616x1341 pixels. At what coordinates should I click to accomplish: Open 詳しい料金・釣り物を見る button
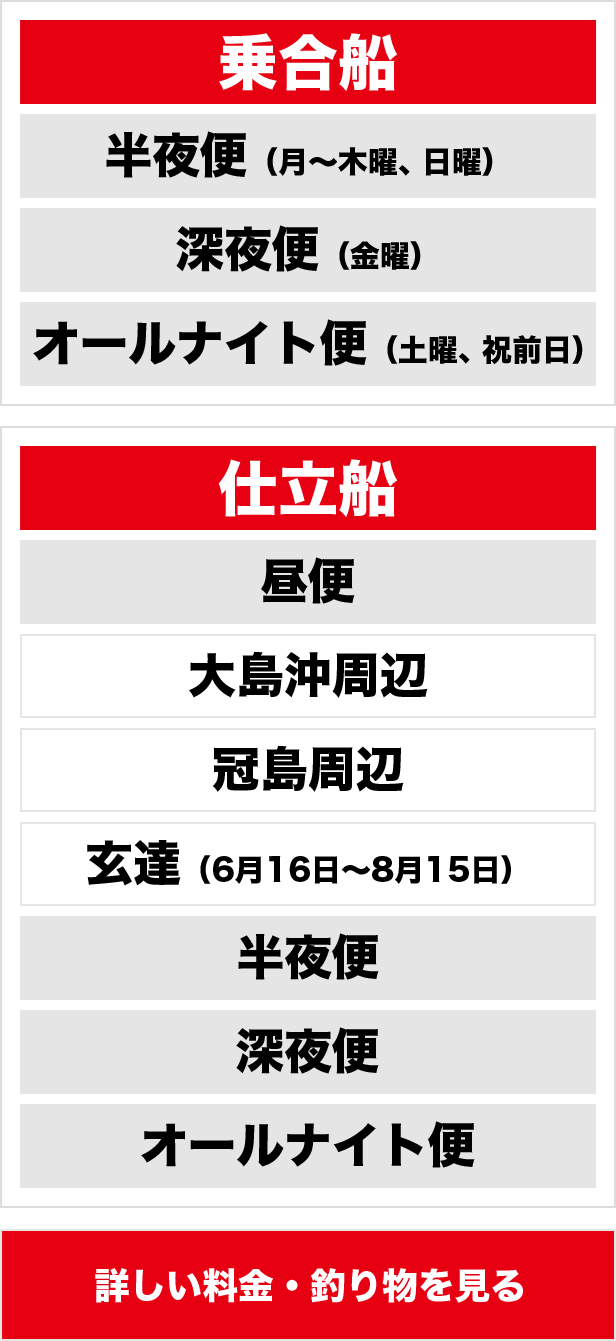308,1285
